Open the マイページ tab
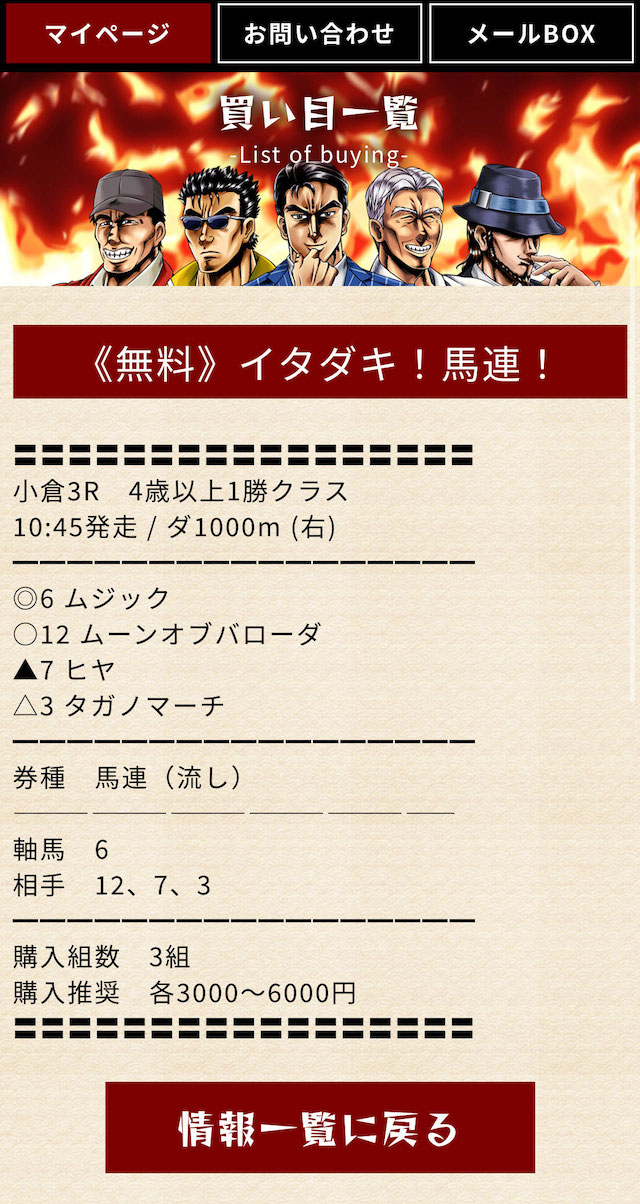The width and height of the screenshot is (640, 1204). 107,34
